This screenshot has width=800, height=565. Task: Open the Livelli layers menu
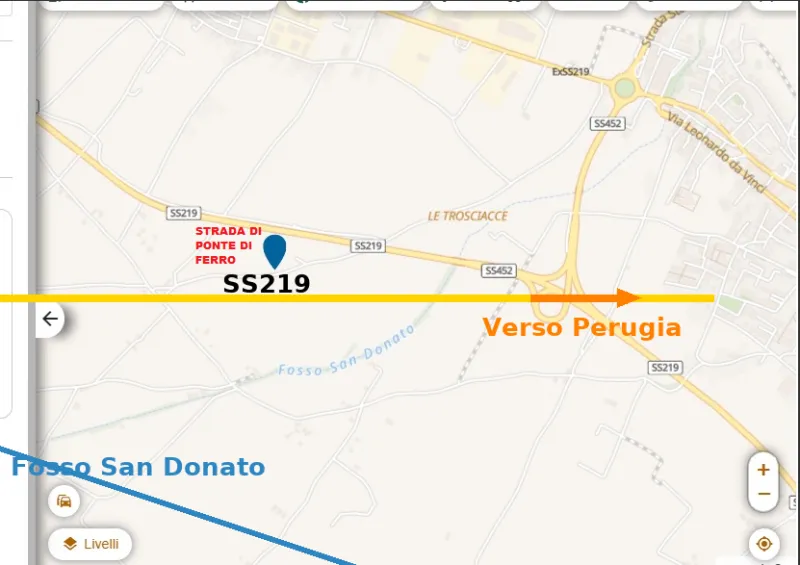(x=90, y=544)
